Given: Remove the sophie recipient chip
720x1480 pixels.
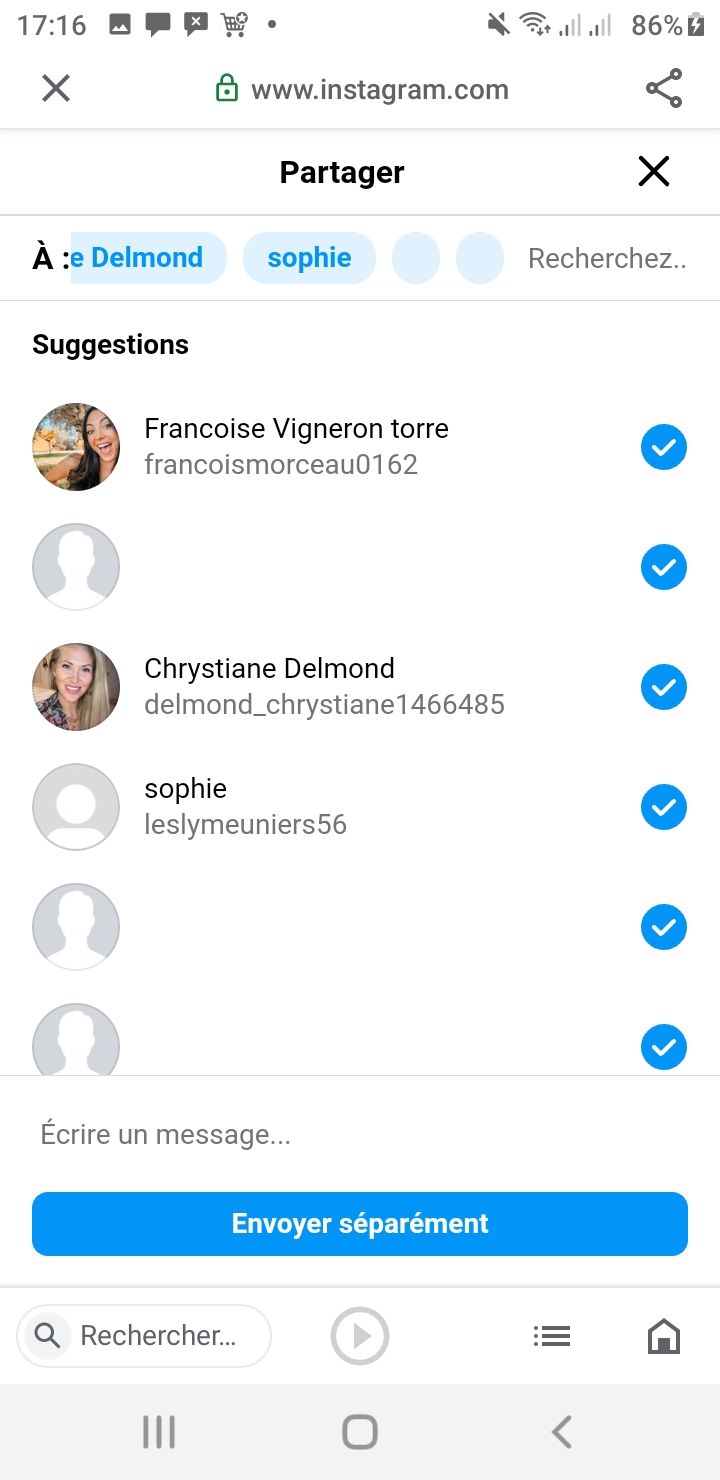Looking at the screenshot, I should click(x=309, y=258).
